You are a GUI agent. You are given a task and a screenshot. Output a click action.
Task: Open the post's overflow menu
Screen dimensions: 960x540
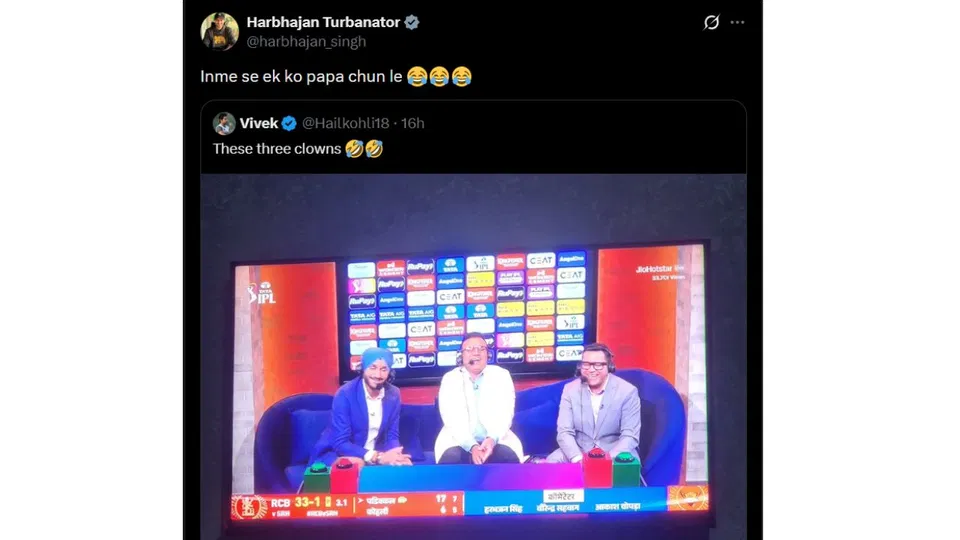(x=738, y=22)
